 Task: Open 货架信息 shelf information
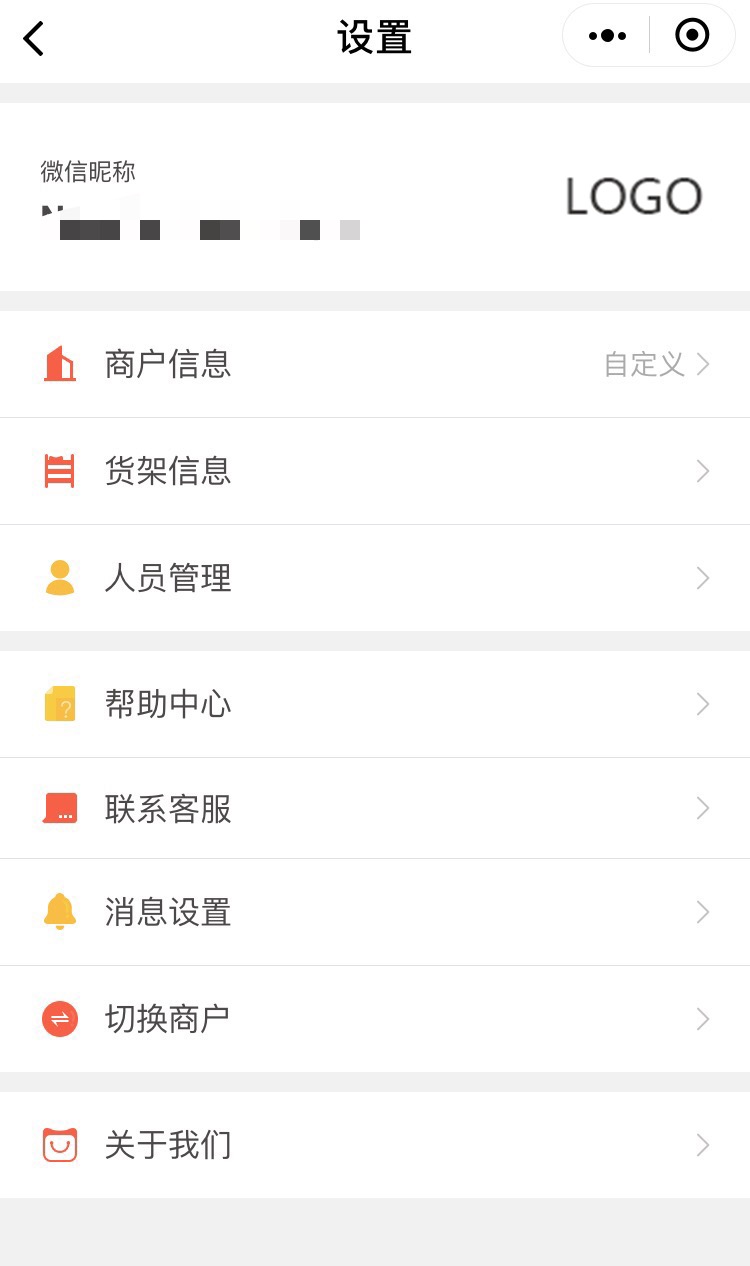[375, 471]
